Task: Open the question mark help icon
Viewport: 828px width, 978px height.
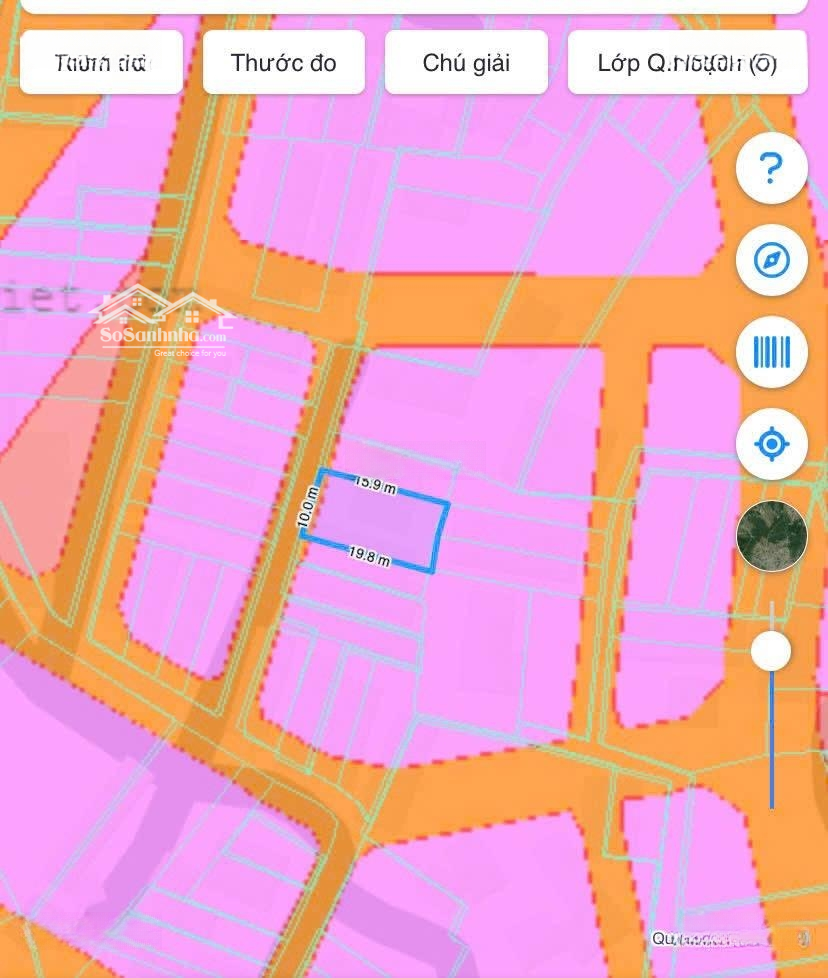Action: 771,168
